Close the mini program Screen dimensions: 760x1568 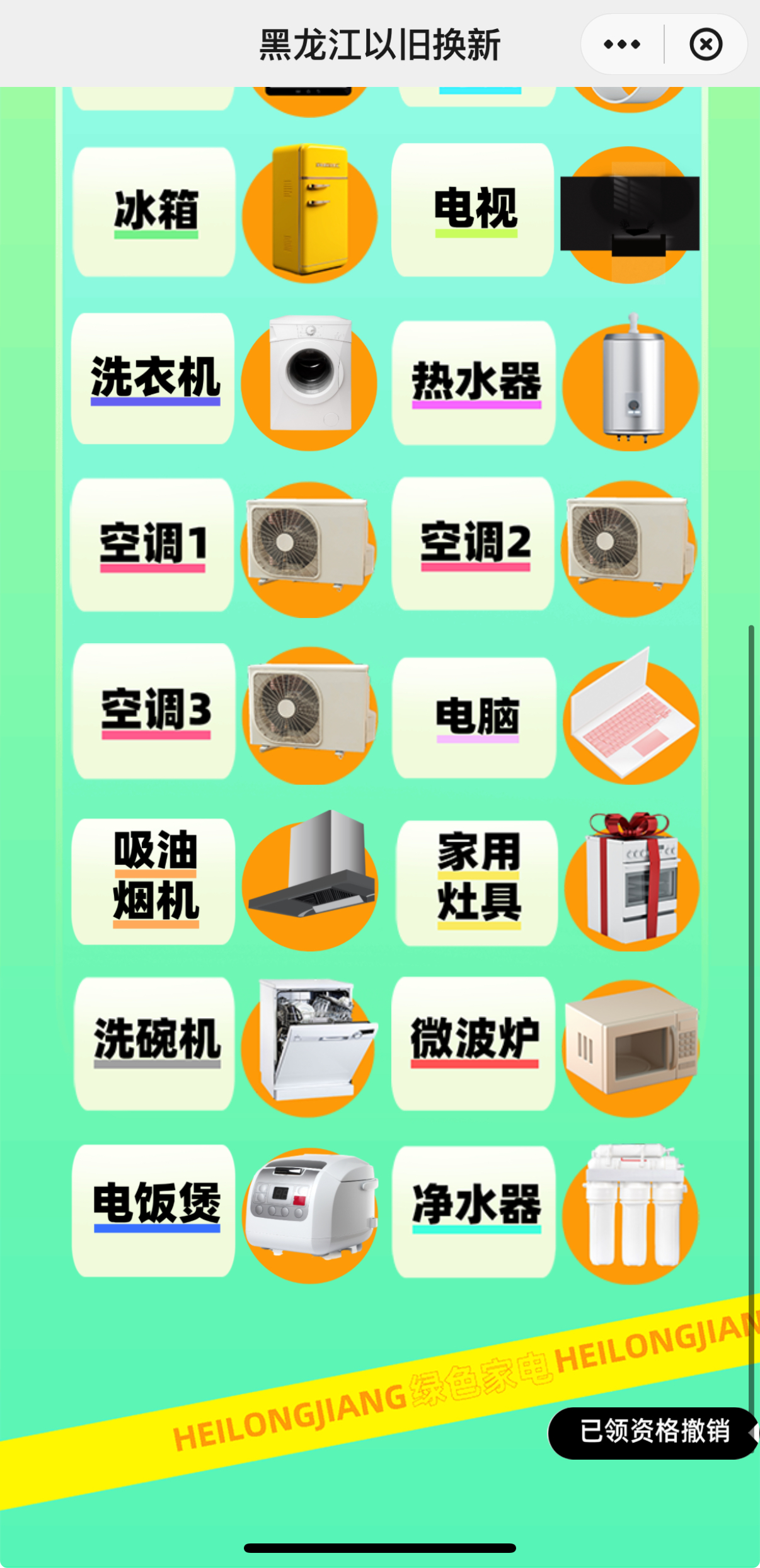[705, 45]
